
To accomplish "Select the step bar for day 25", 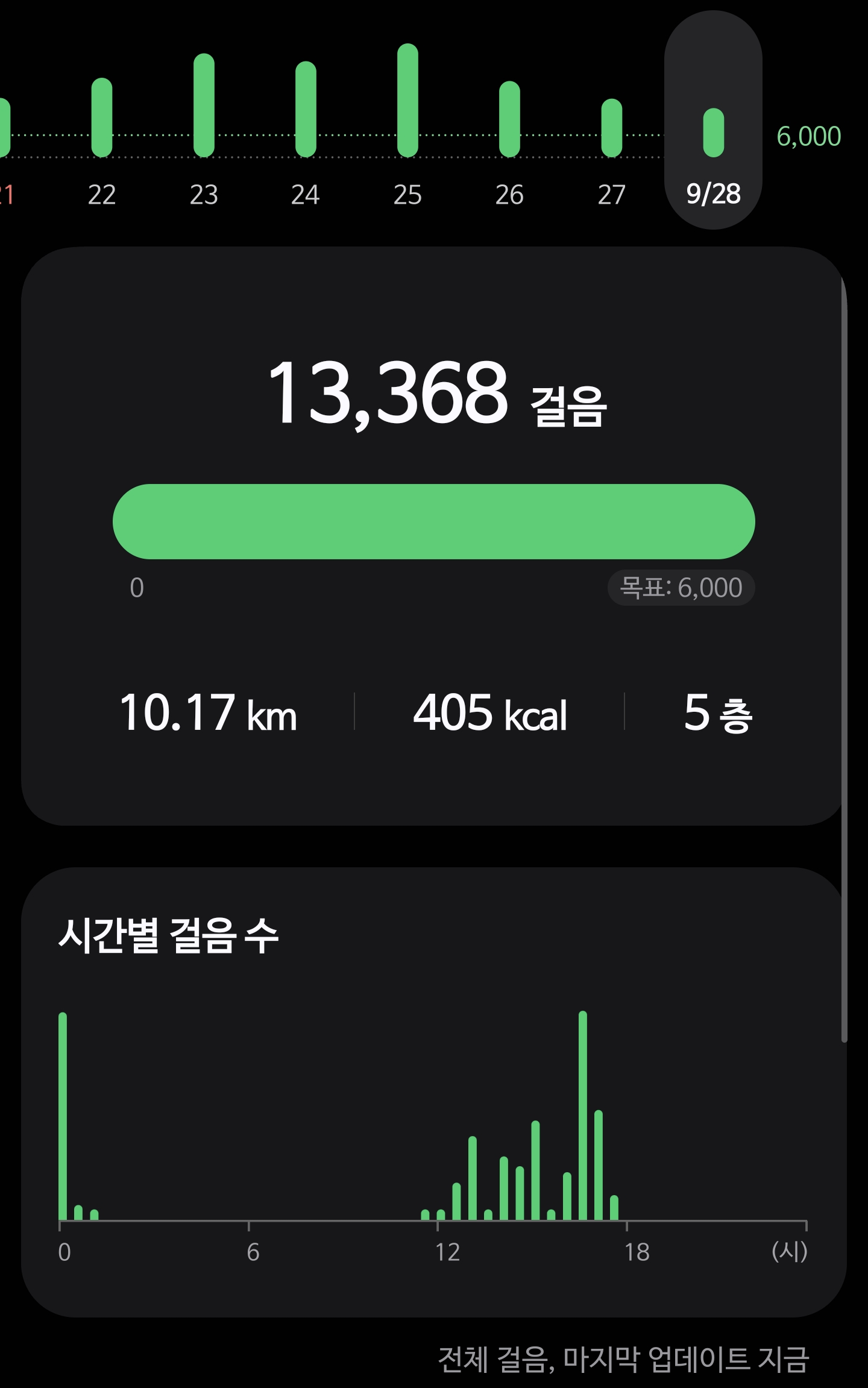I will [407, 101].
